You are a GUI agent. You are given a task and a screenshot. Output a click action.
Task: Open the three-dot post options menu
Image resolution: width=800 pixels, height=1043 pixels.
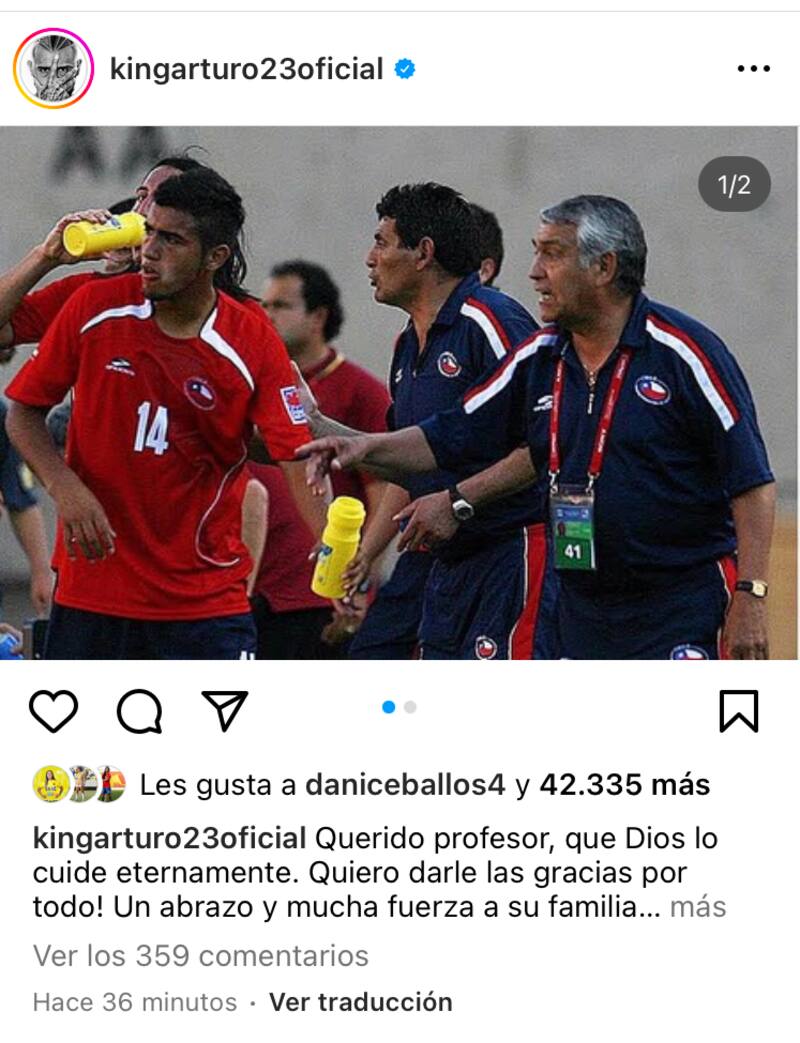click(x=753, y=69)
